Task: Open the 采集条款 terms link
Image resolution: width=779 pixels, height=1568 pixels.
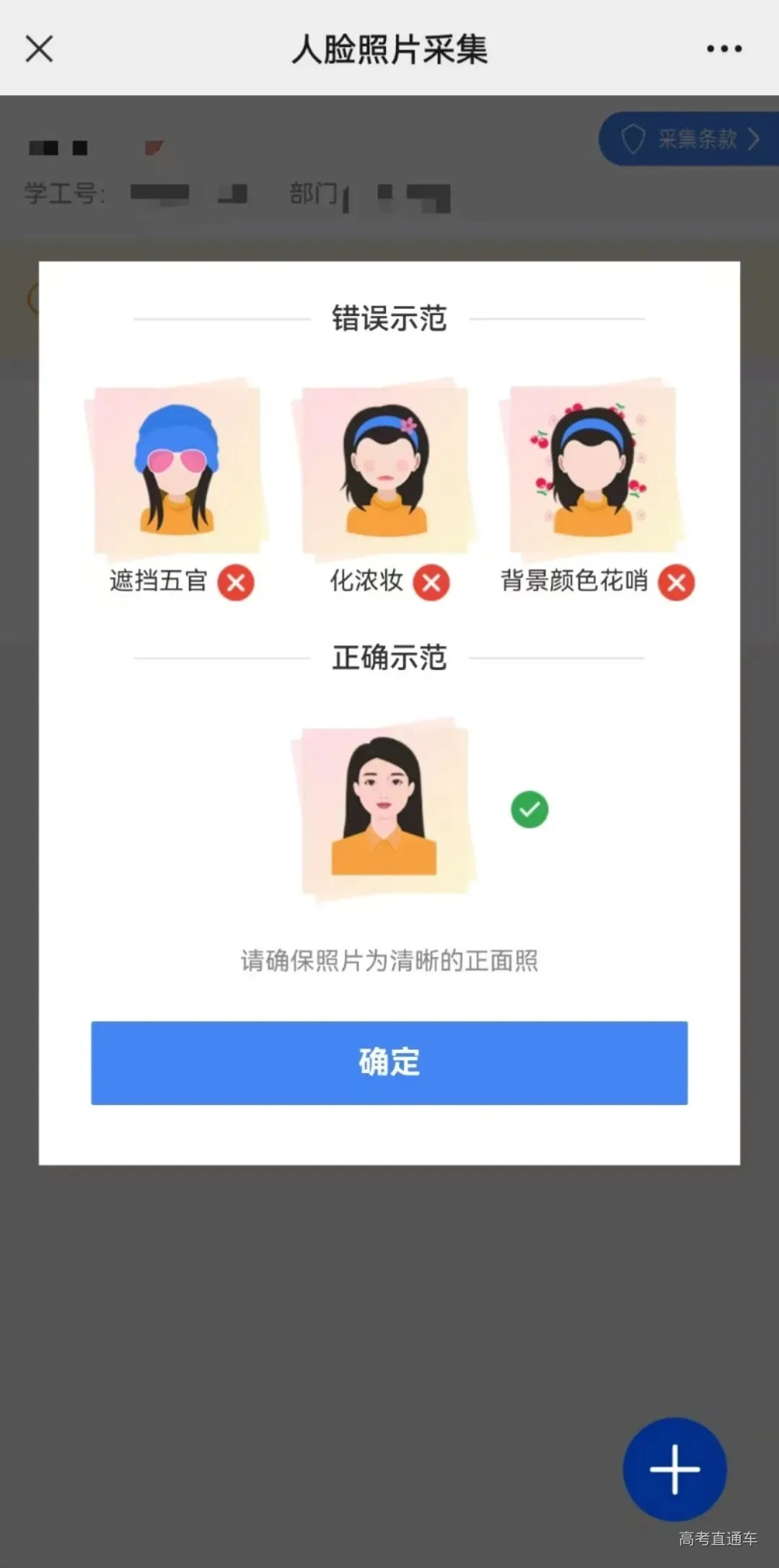Action: coord(696,139)
